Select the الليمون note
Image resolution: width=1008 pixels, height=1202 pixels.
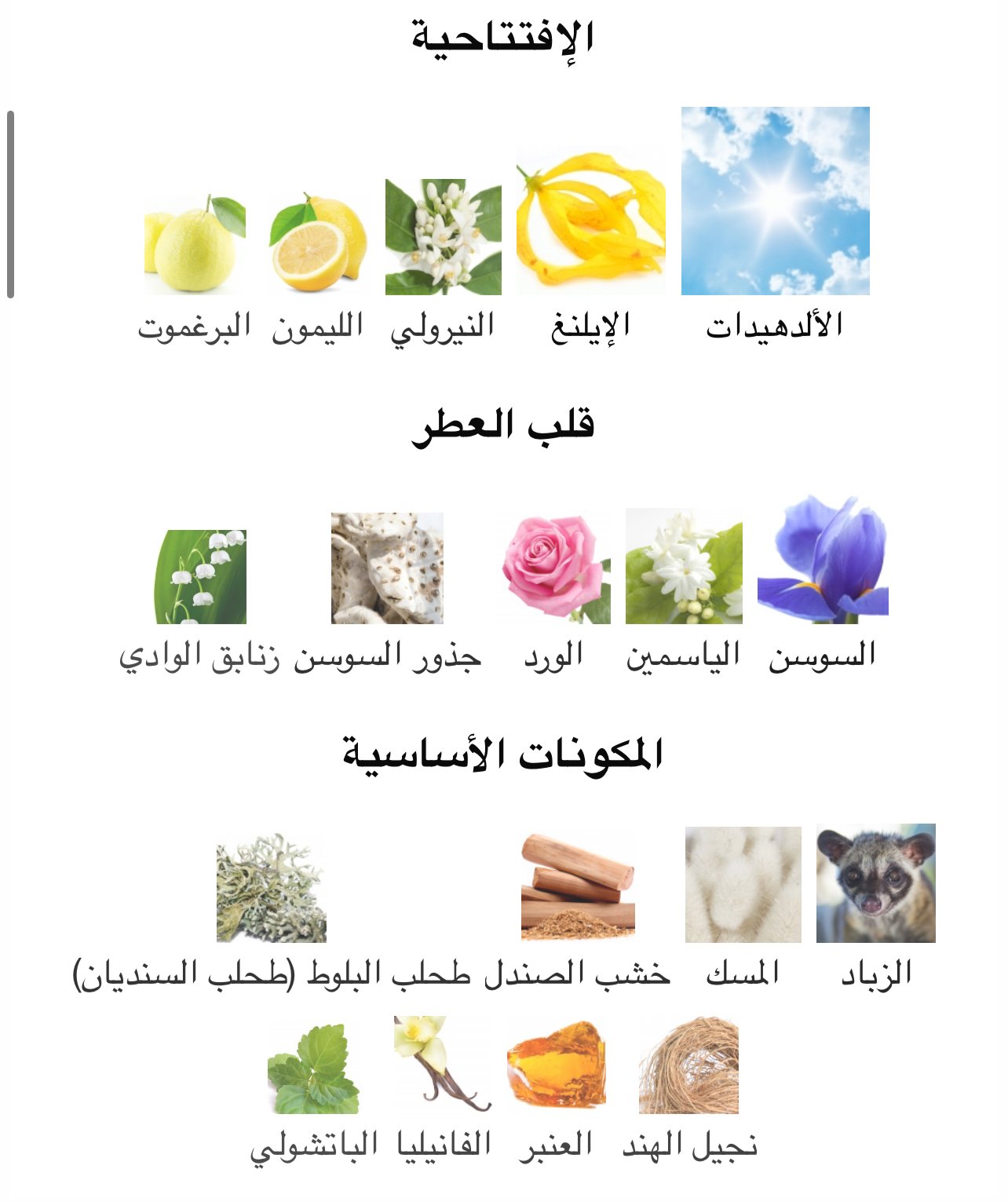(317, 243)
